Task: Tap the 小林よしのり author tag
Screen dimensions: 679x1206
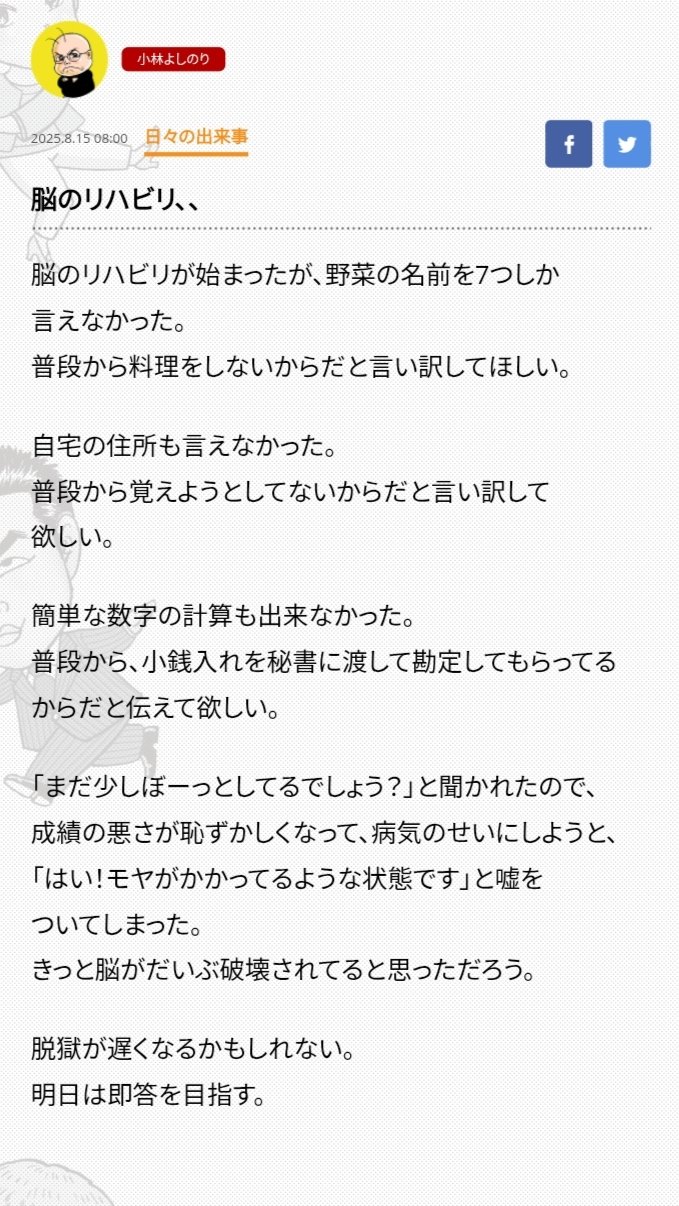Action: (x=174, y=60)
